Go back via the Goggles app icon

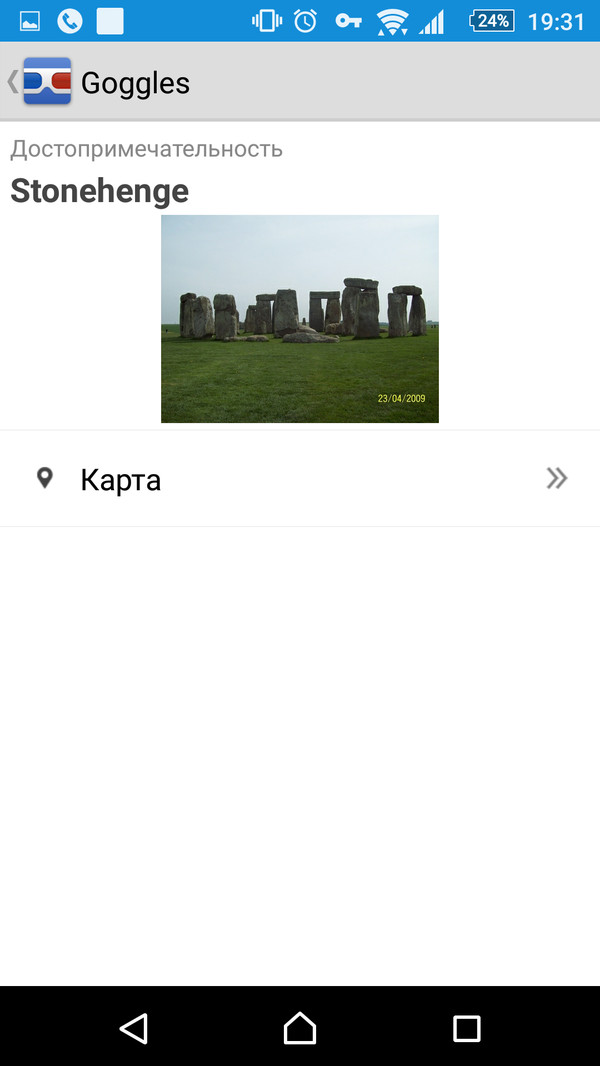click(x=46, y=82)
